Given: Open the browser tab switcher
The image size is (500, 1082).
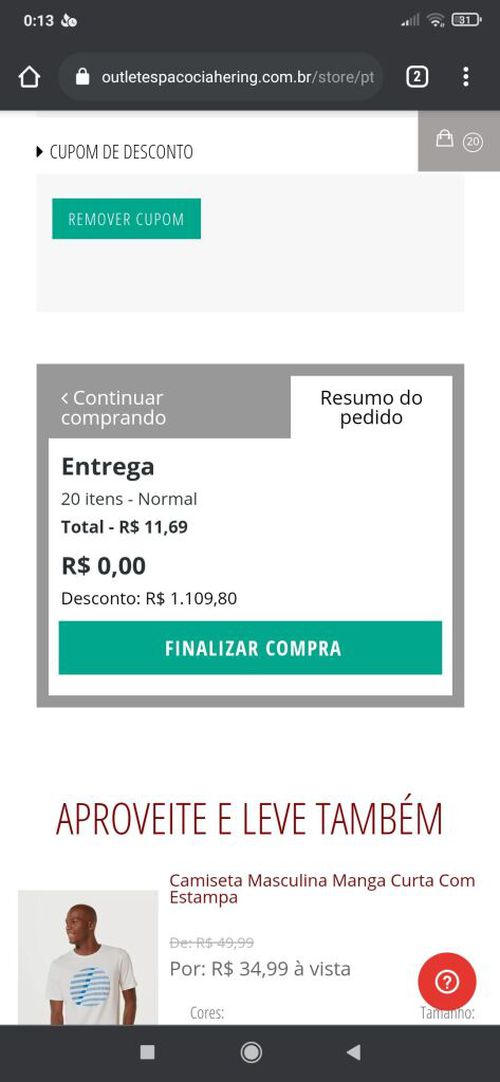Looking at the screenshot, I should pyautogui.click(x=417, y=77).
